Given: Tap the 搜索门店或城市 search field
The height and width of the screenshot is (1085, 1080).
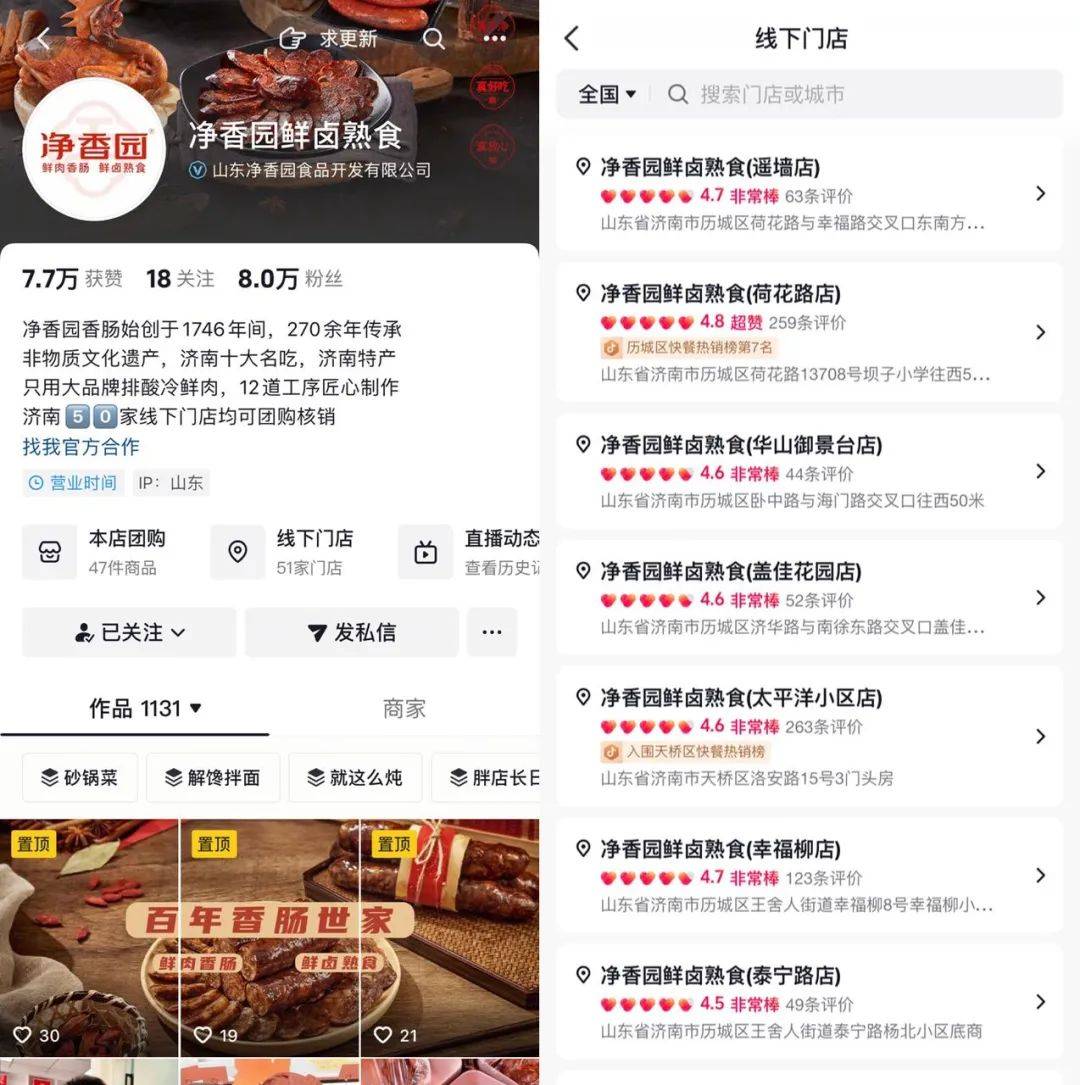Looking at the screenshot, I should pyautogui.click(x=860, y=94).
